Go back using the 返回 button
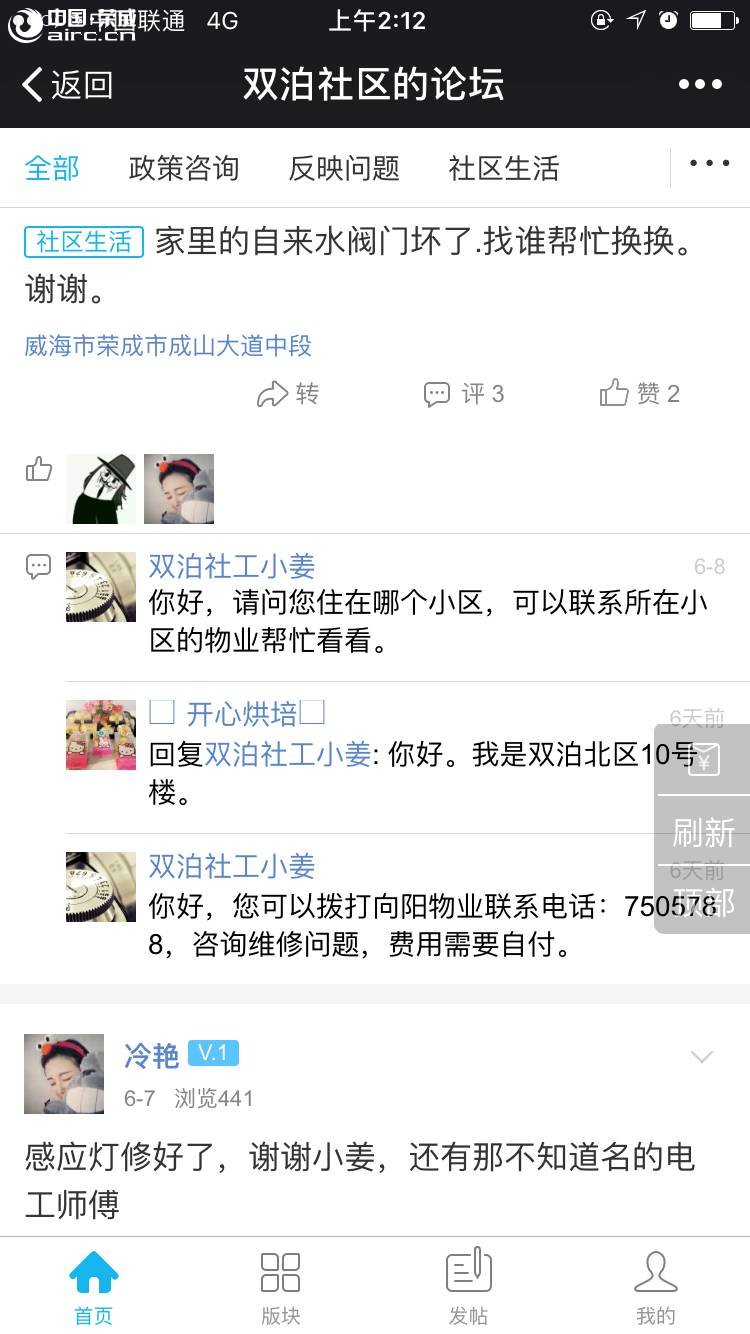 [x=66, y=85]
